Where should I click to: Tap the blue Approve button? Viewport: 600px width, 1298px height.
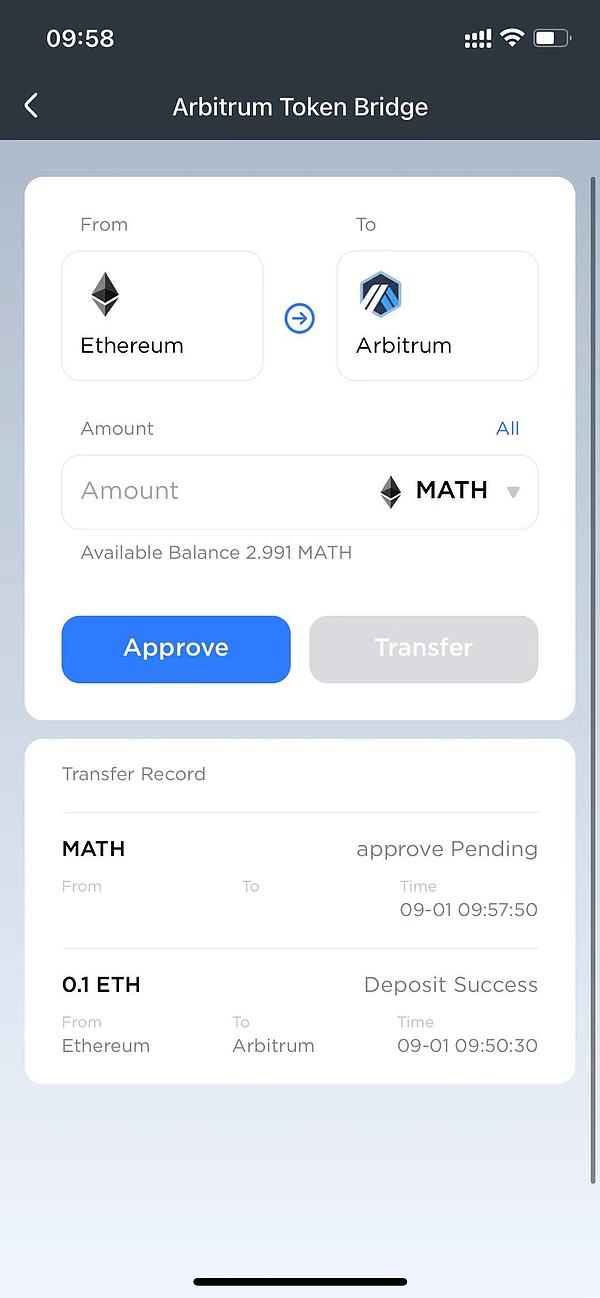coord(176,649)
